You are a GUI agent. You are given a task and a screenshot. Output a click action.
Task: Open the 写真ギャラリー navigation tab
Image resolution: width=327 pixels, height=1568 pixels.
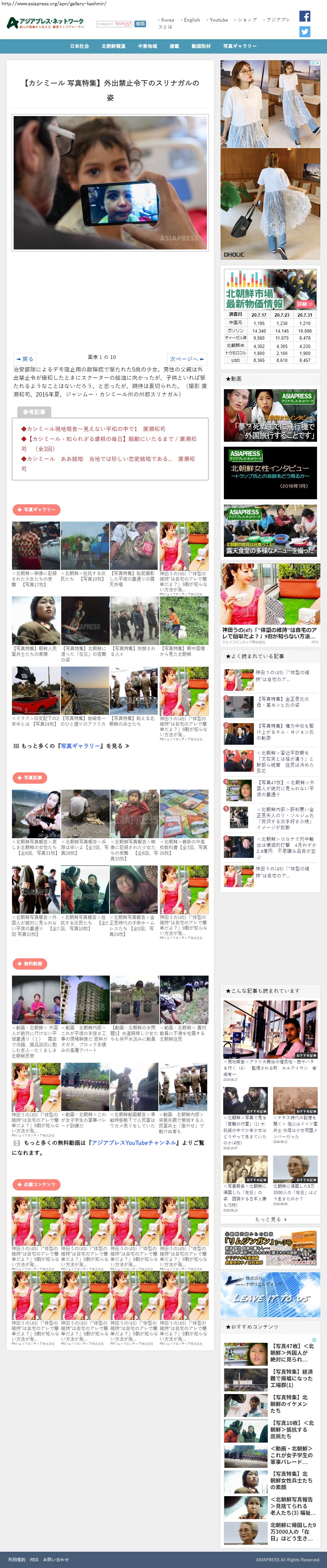tap(239, 46)
